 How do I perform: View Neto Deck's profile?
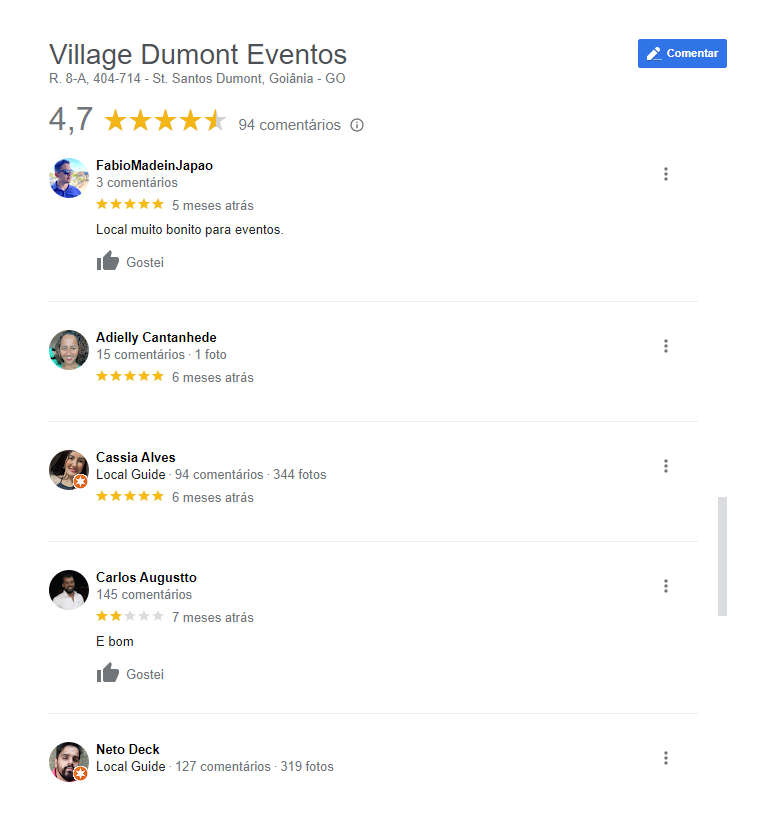pyautogui.click(x=127, y=750)
